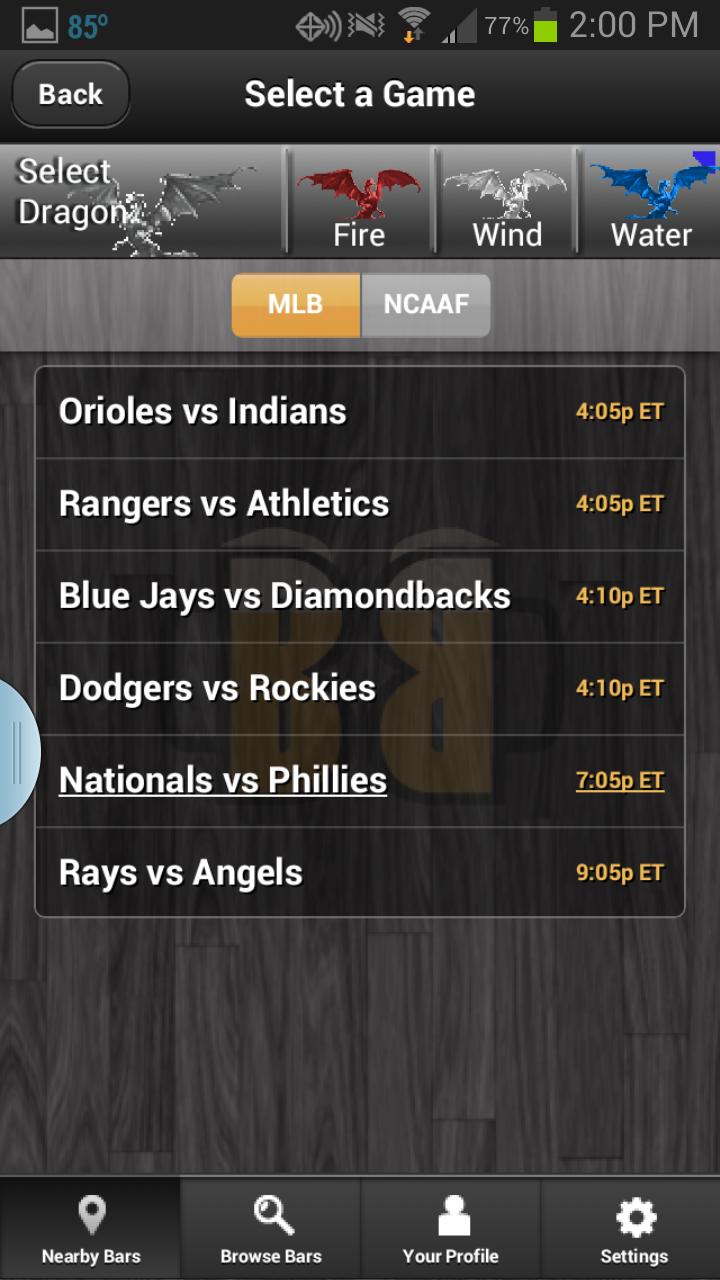720x1280 pixels.
Task: Open the Settings tab
Action: tap(634, 1230)
